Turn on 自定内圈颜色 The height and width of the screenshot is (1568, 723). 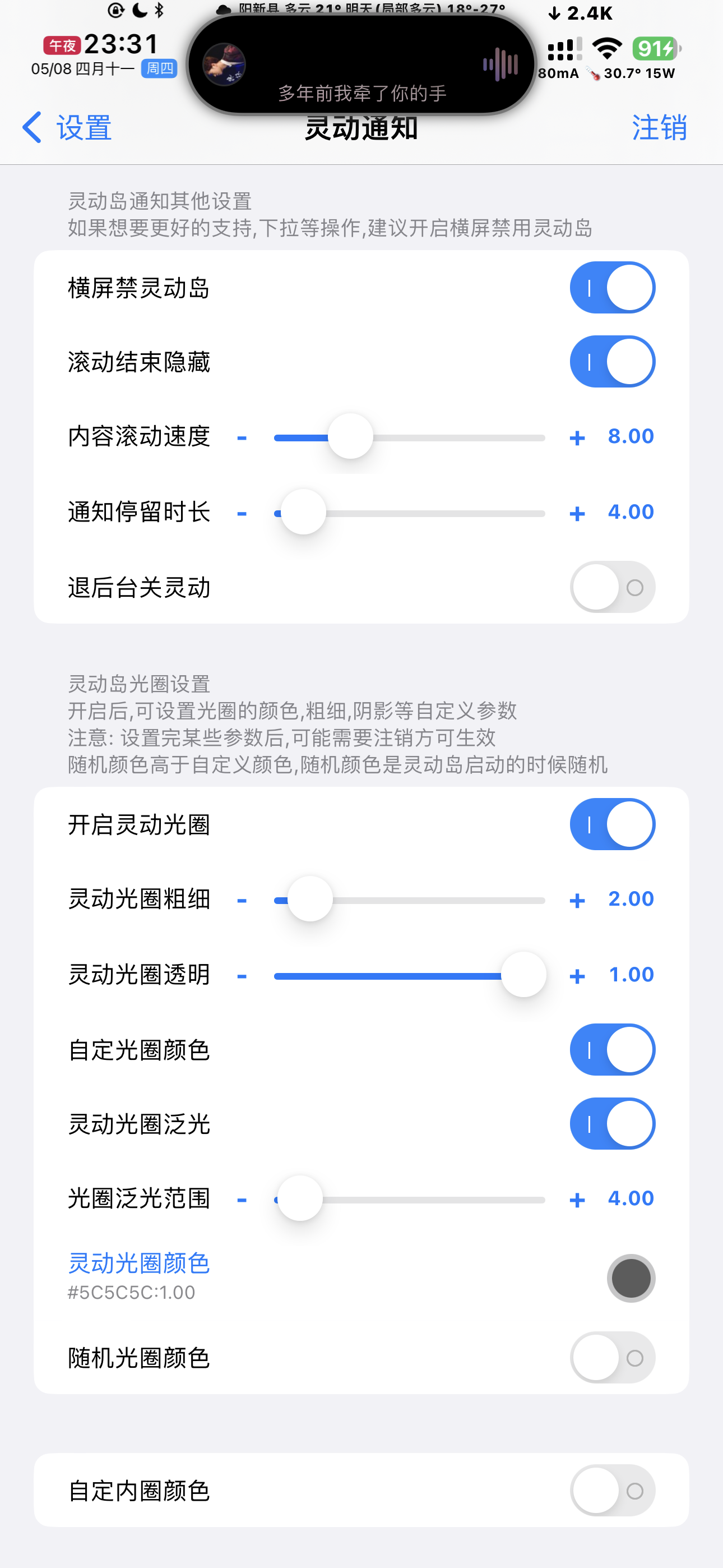pos(612,1490)
